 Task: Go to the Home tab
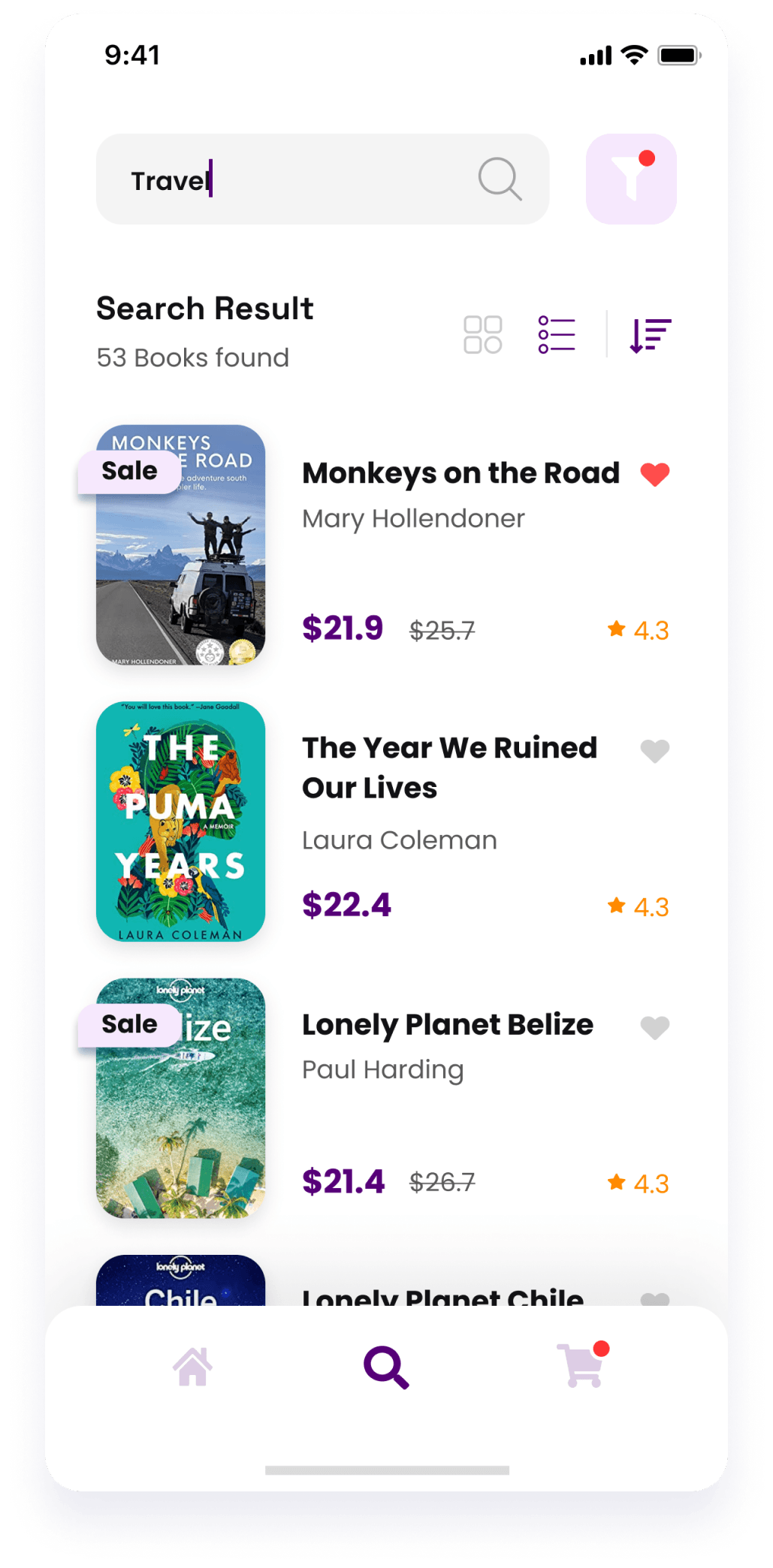(193, 1367)
